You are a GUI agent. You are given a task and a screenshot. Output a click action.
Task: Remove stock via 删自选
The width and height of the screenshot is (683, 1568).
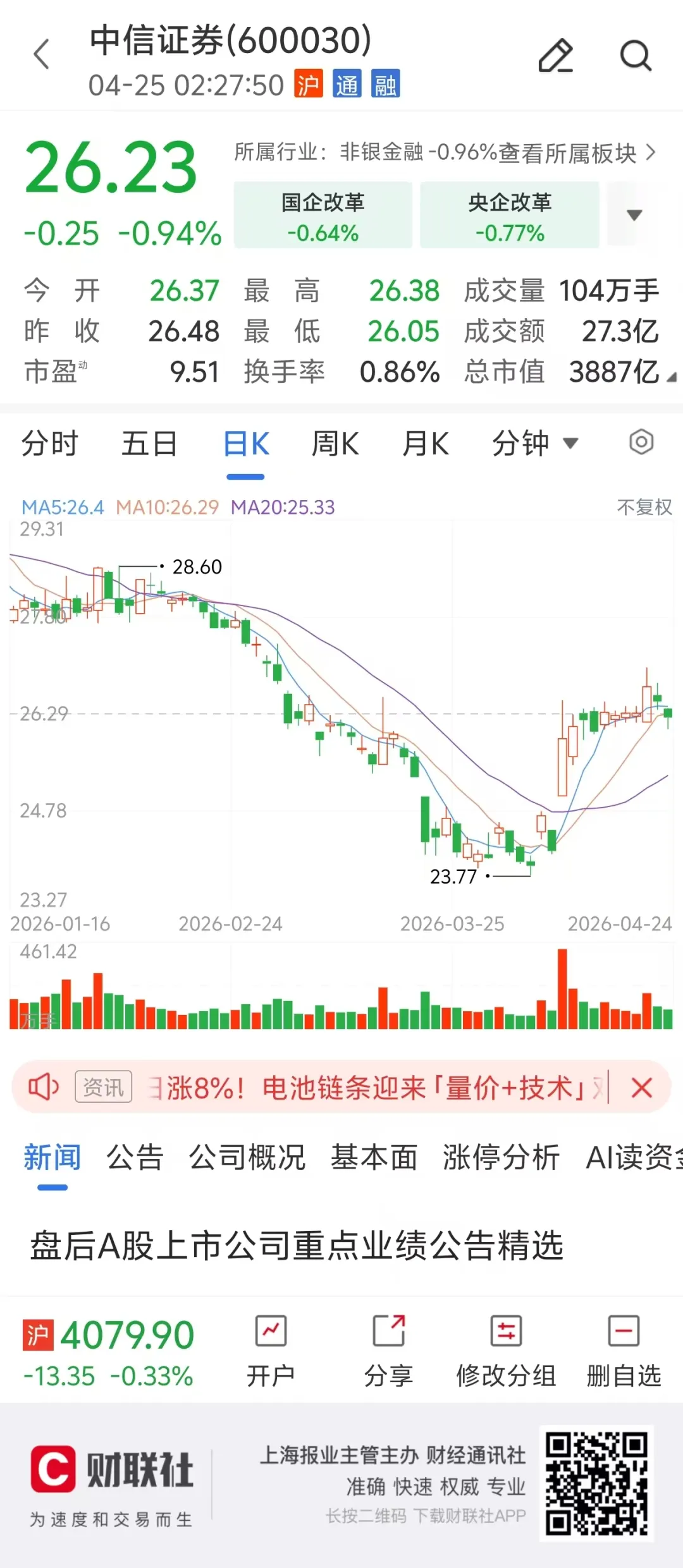point(624,1349)
